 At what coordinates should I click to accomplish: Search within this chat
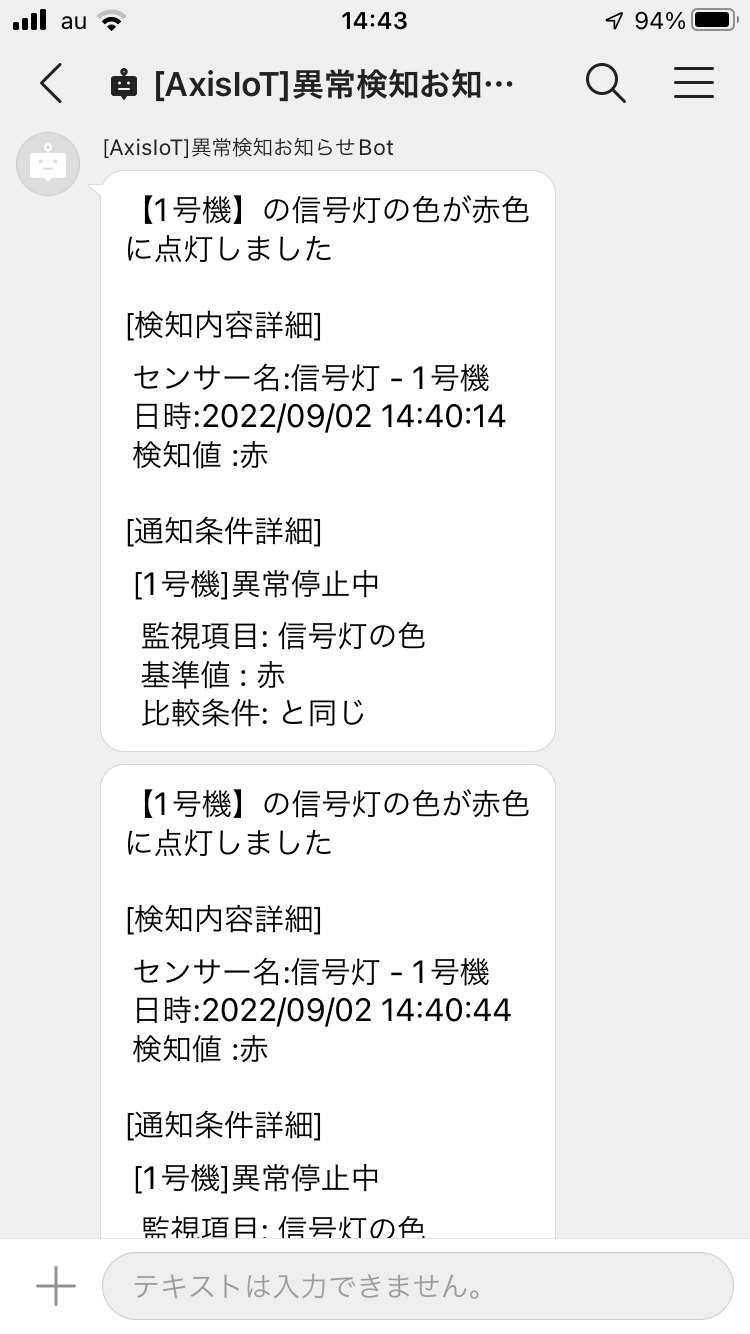tap(605, 83)
